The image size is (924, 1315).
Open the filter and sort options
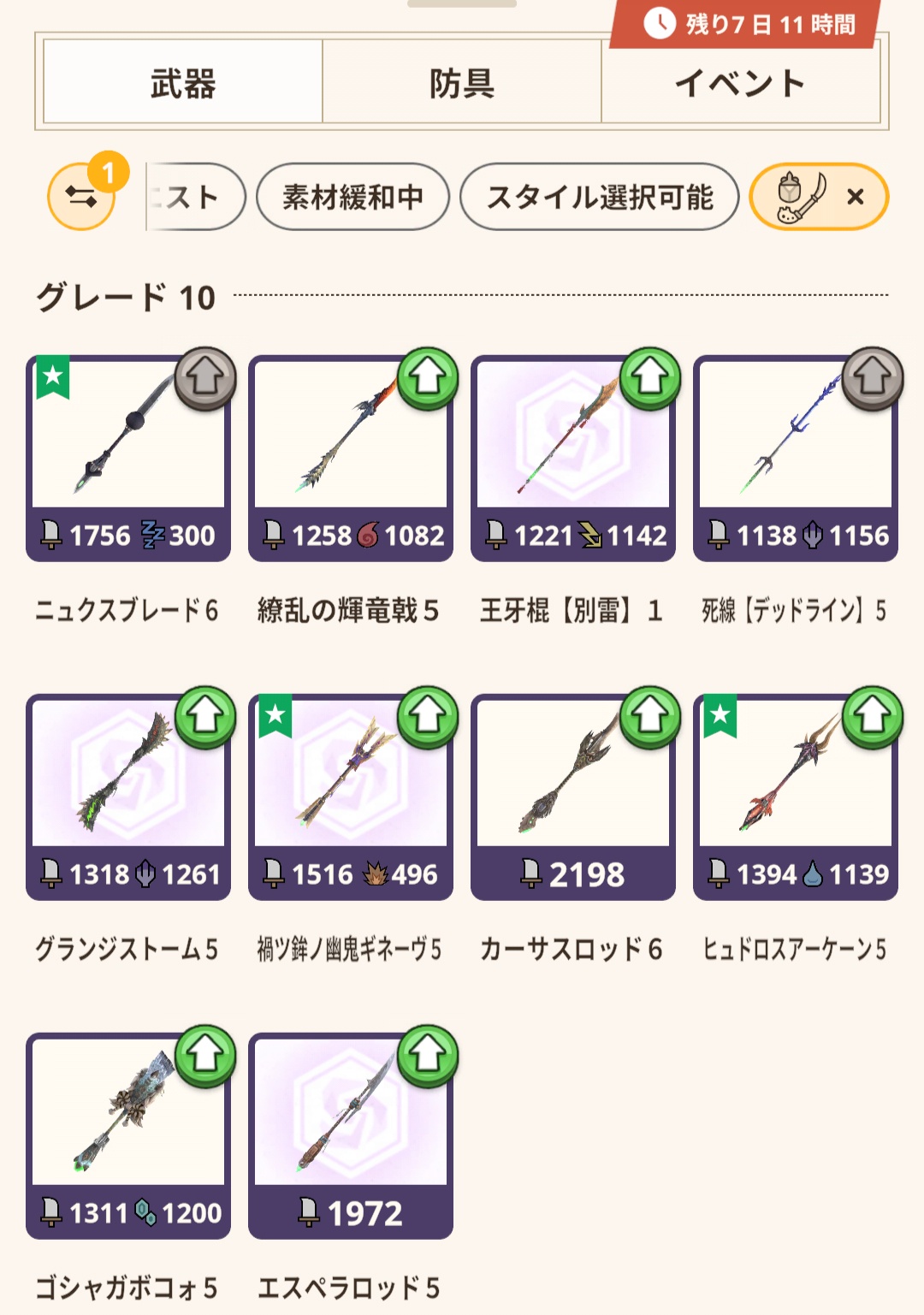click(x=82, y=198)
